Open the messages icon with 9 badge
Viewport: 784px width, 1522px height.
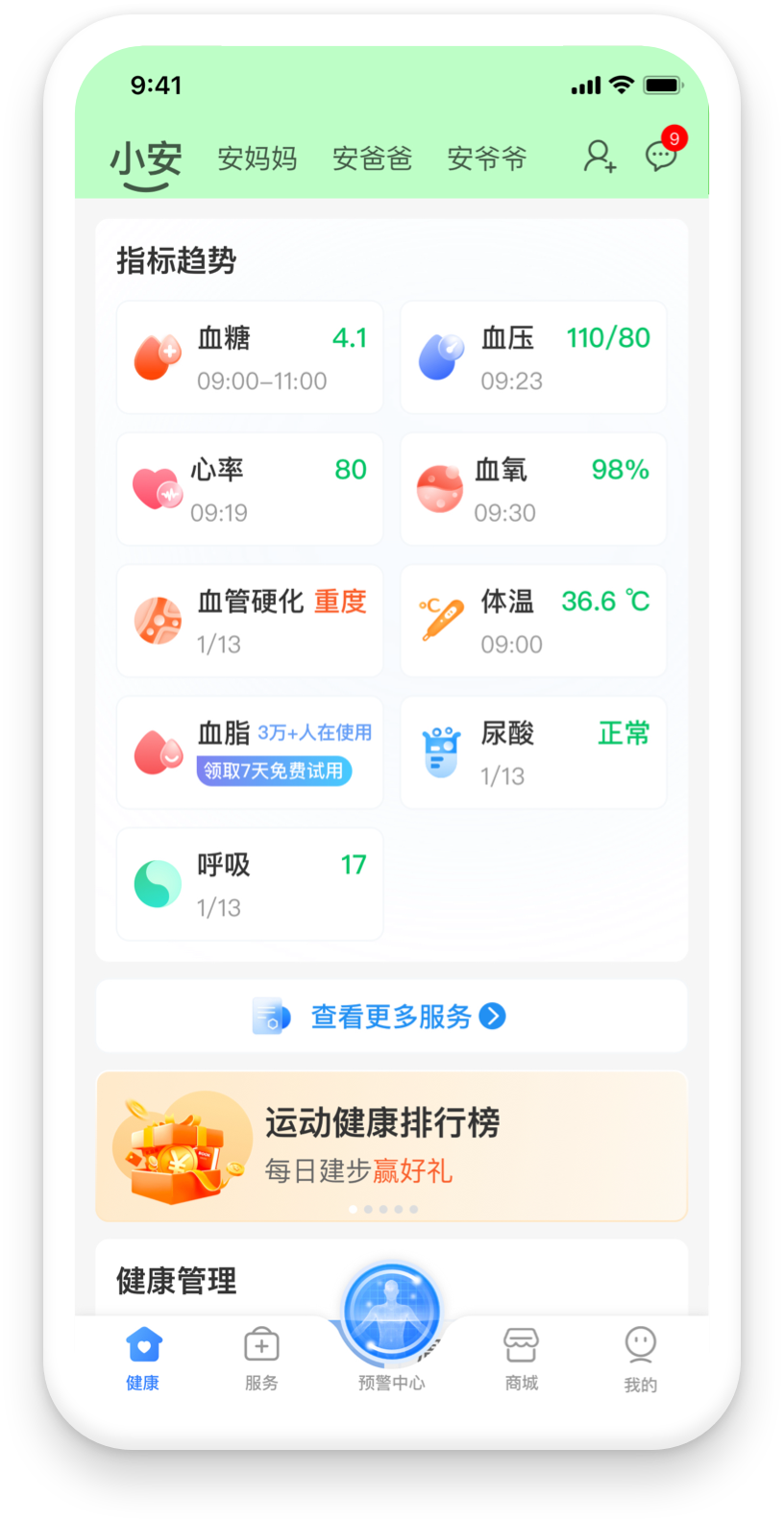pos(661,156)
